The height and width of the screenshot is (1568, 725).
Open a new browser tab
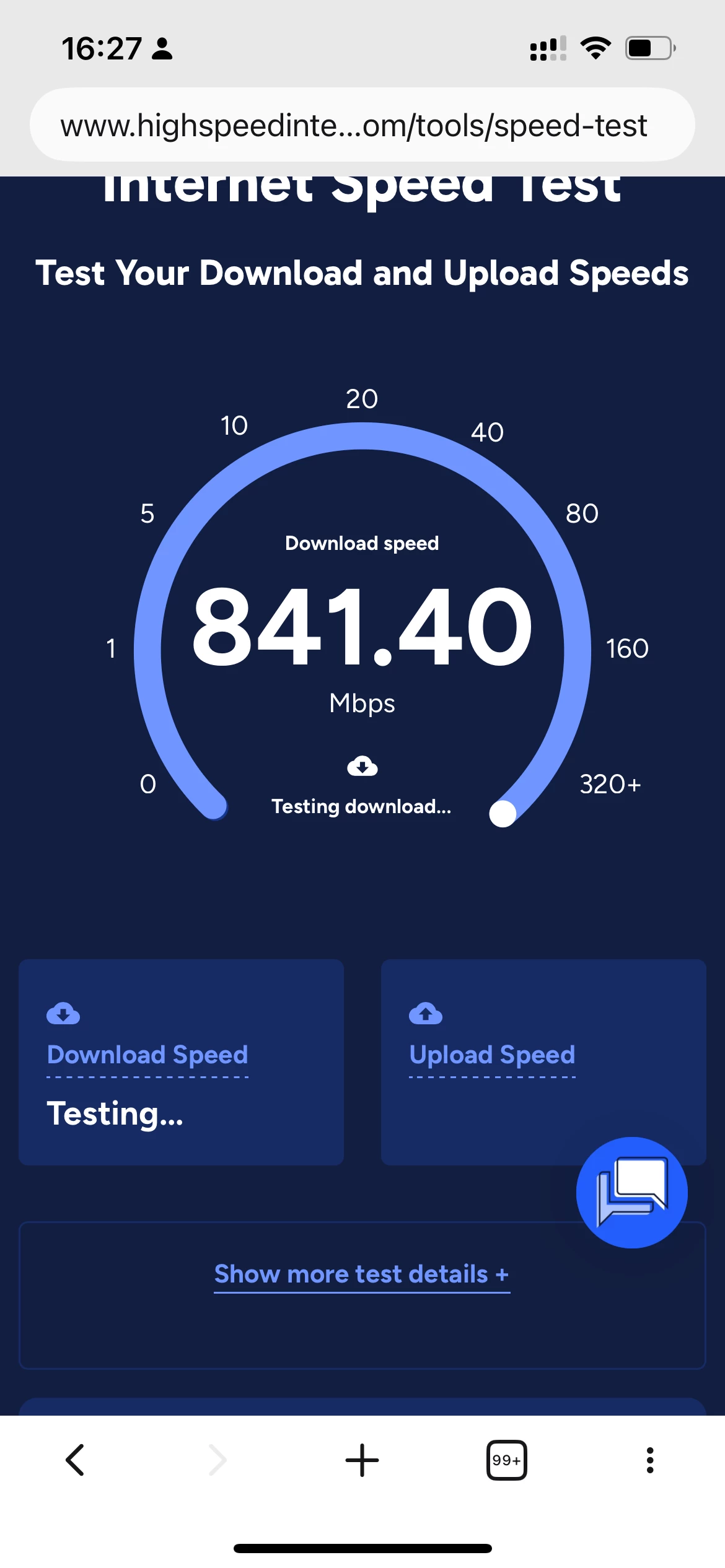coord(362,1460)
